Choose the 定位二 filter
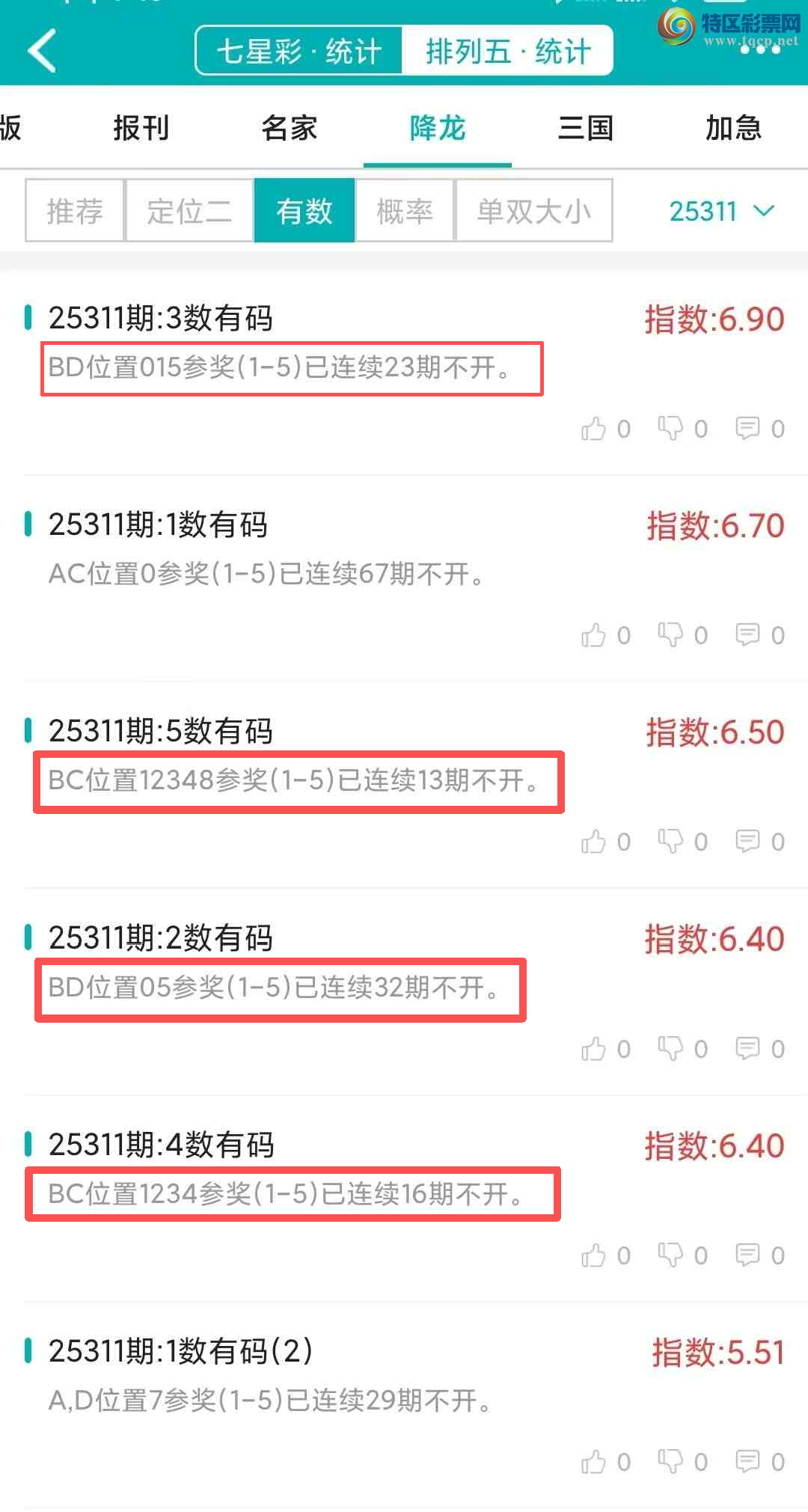Viewport: 808px width, 1512px height. (189, 211)
